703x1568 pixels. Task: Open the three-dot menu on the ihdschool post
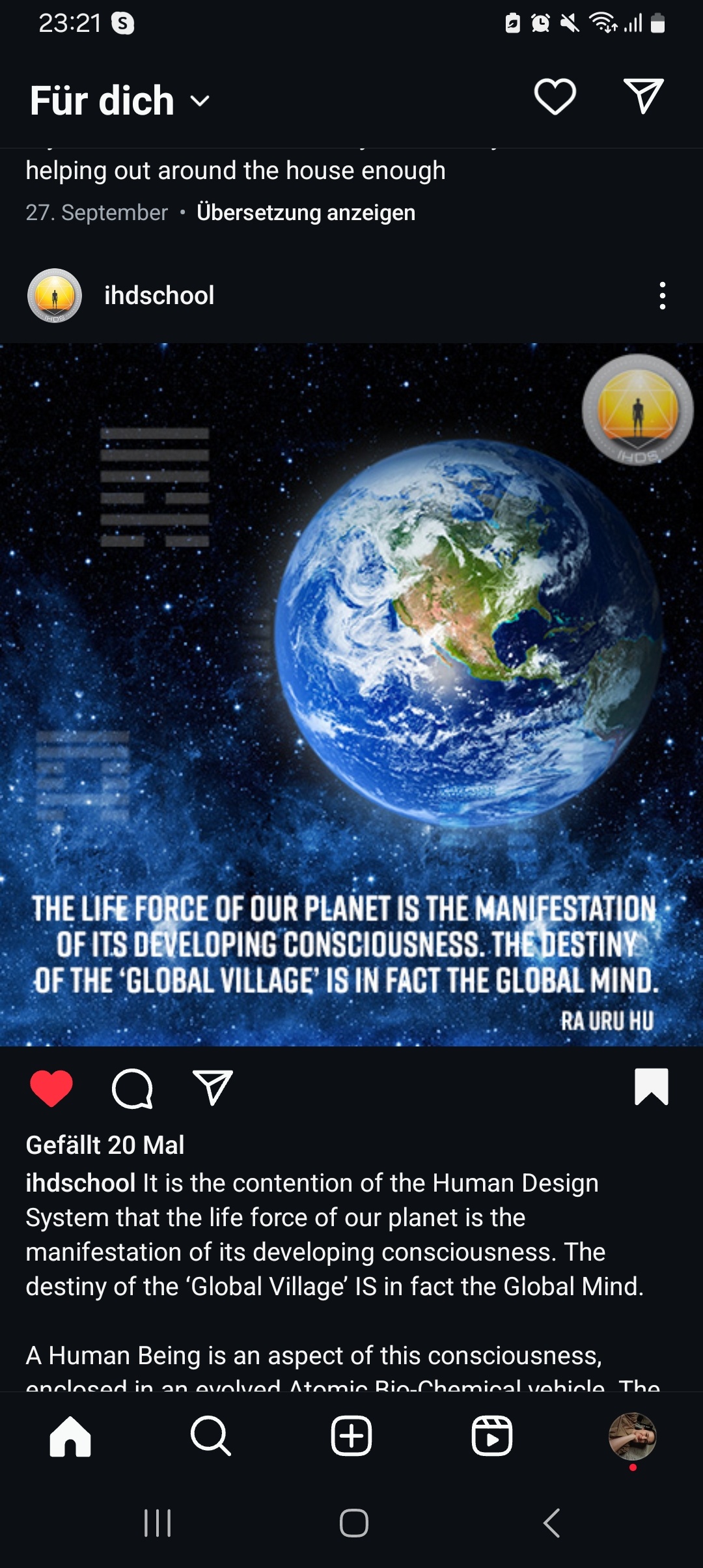coord(662,296)
